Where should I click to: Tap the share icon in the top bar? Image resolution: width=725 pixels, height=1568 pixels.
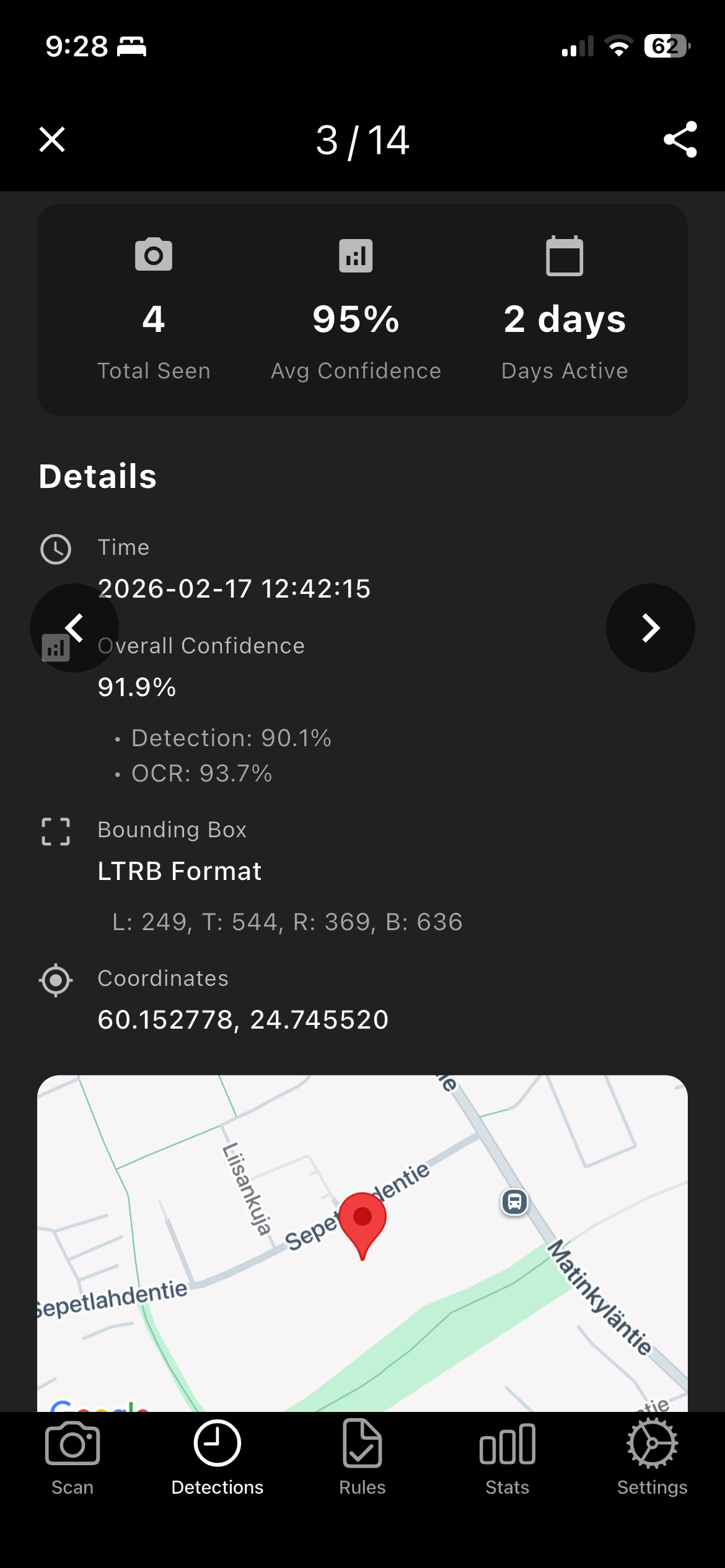[x=680, y=141]
